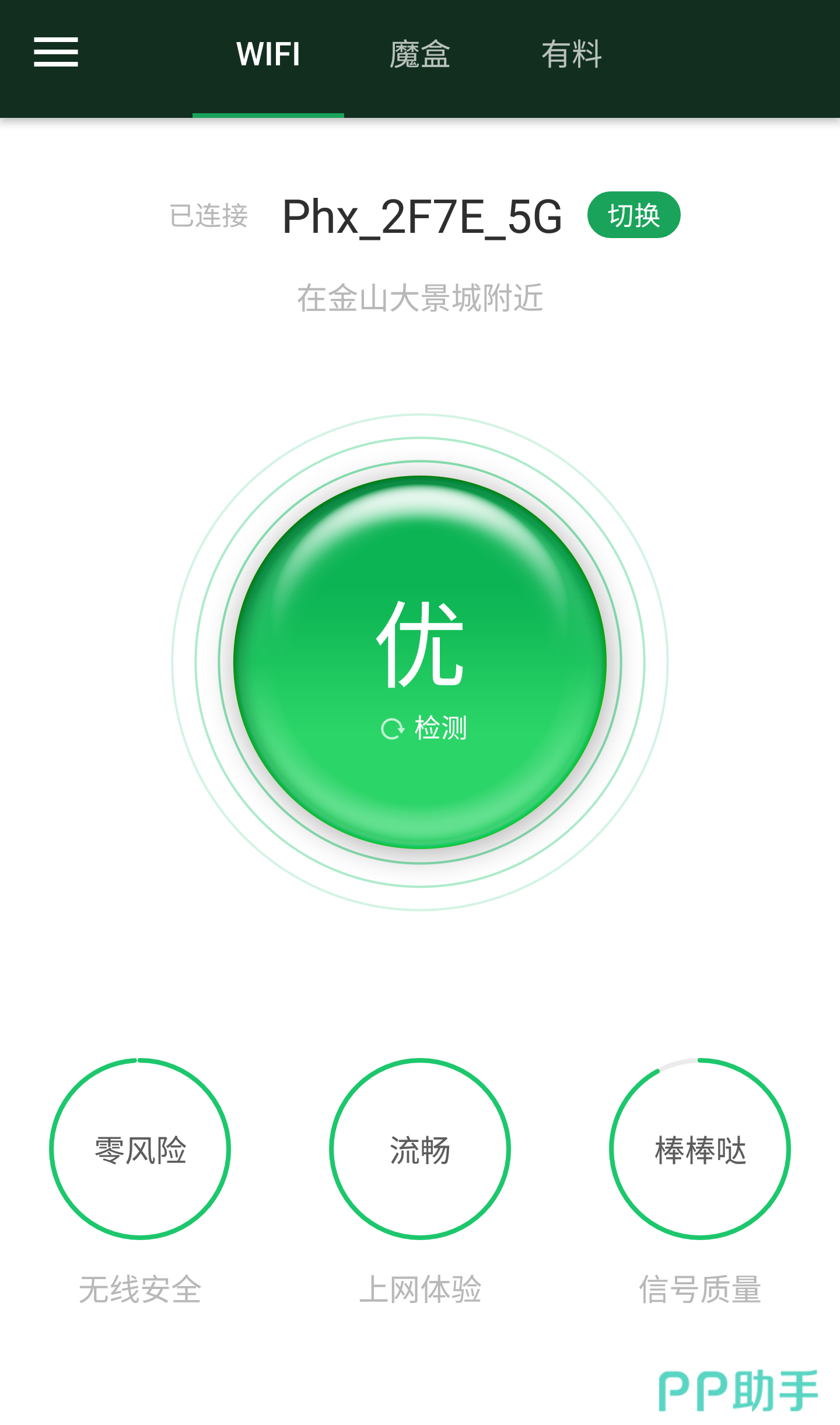Check the 棒棒哒 signal quality circle
Image resolution: width=840 pixels, height=1425 pixels.
(700, 1148)
